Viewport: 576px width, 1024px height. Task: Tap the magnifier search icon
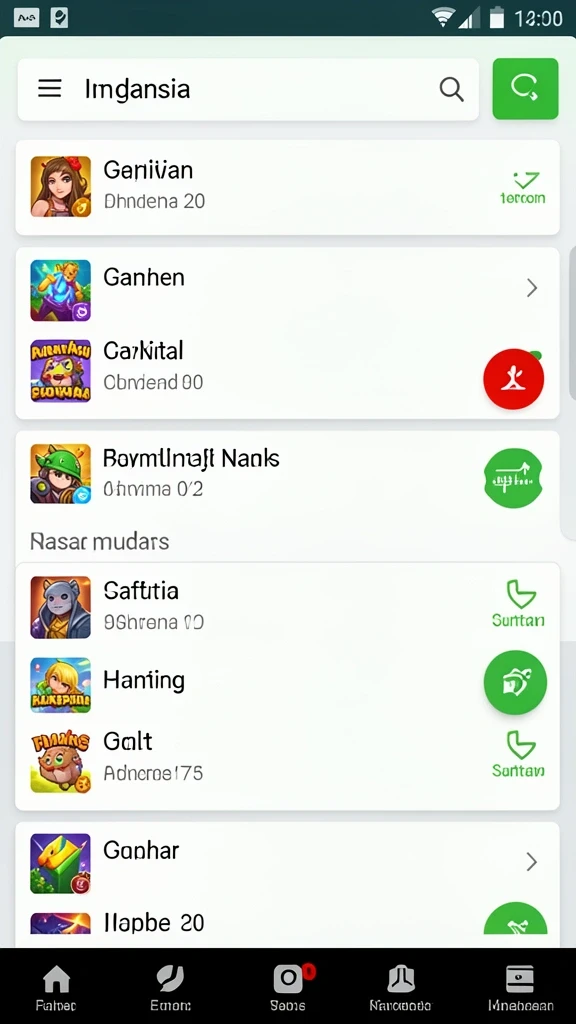pos(451,89)
